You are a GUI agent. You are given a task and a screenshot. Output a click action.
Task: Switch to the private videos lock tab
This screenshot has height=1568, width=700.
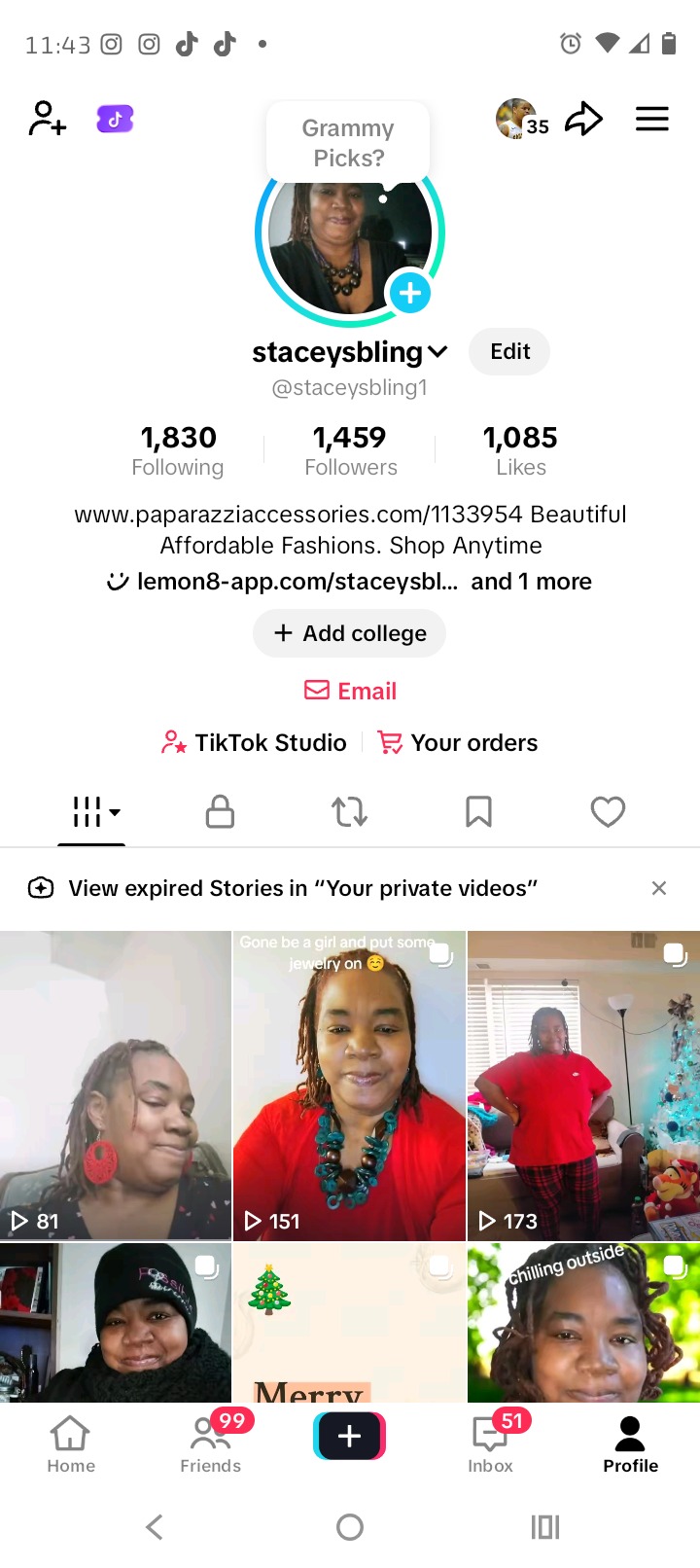coord(220,811)
